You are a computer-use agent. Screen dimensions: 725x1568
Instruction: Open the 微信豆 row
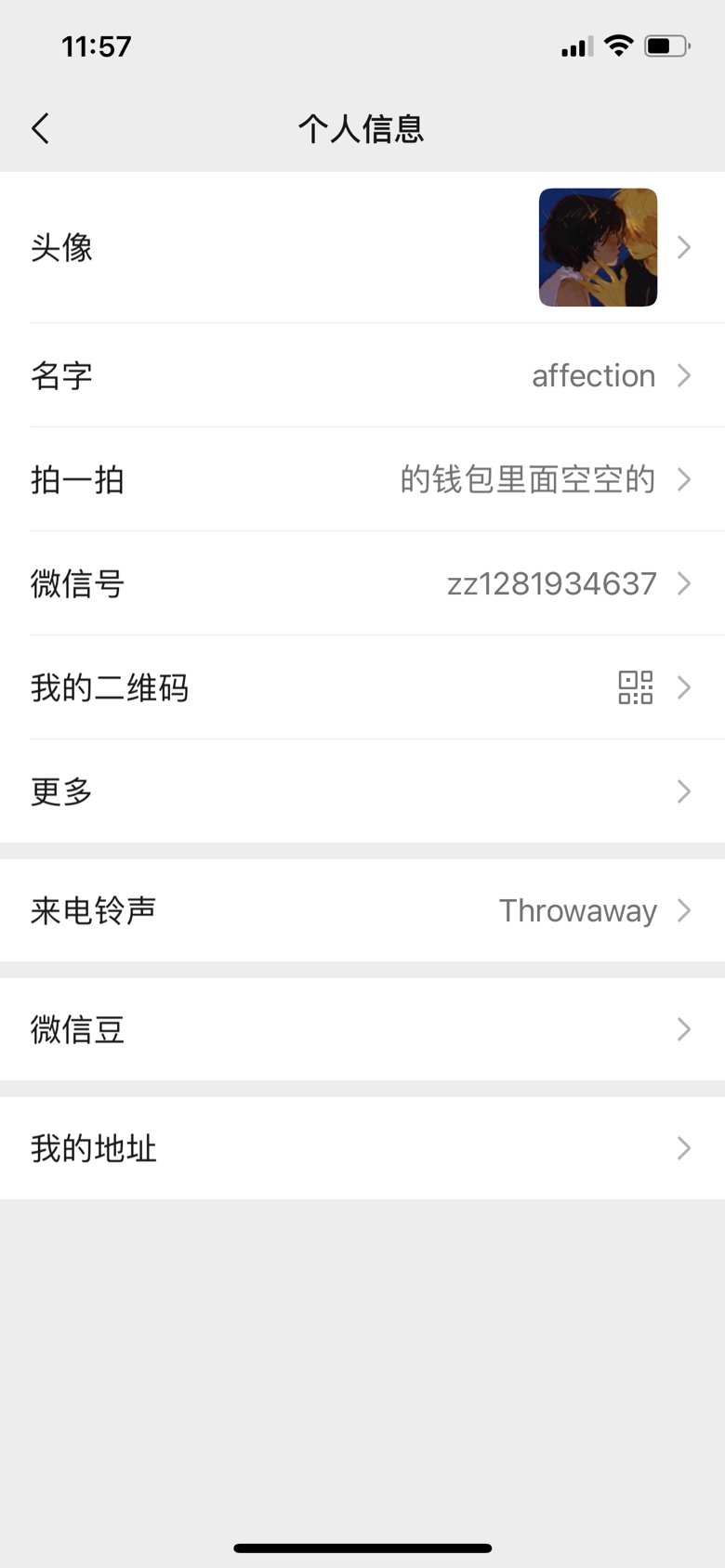click(362, 1029)
